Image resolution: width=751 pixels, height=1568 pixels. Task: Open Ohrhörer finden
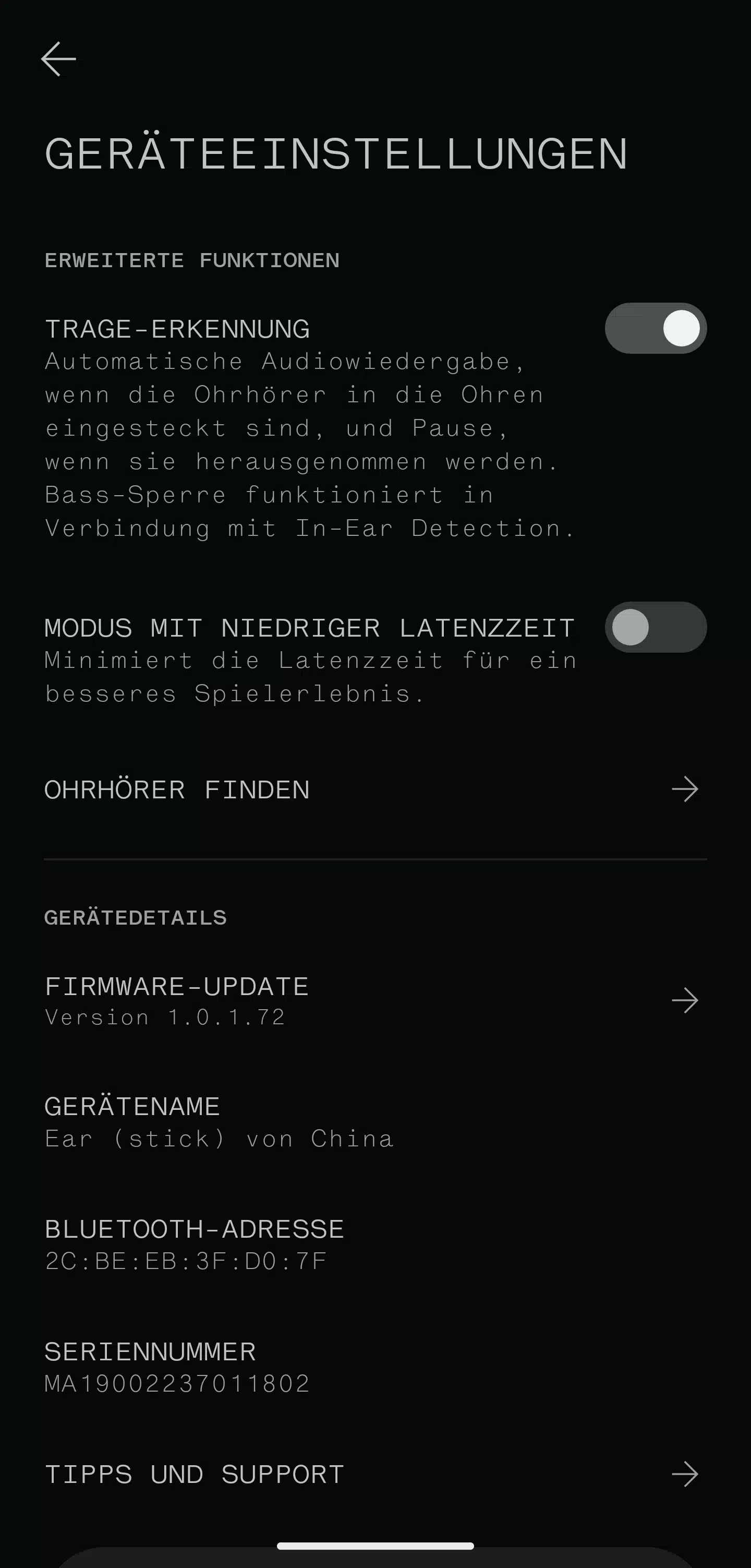pos(375,789)
